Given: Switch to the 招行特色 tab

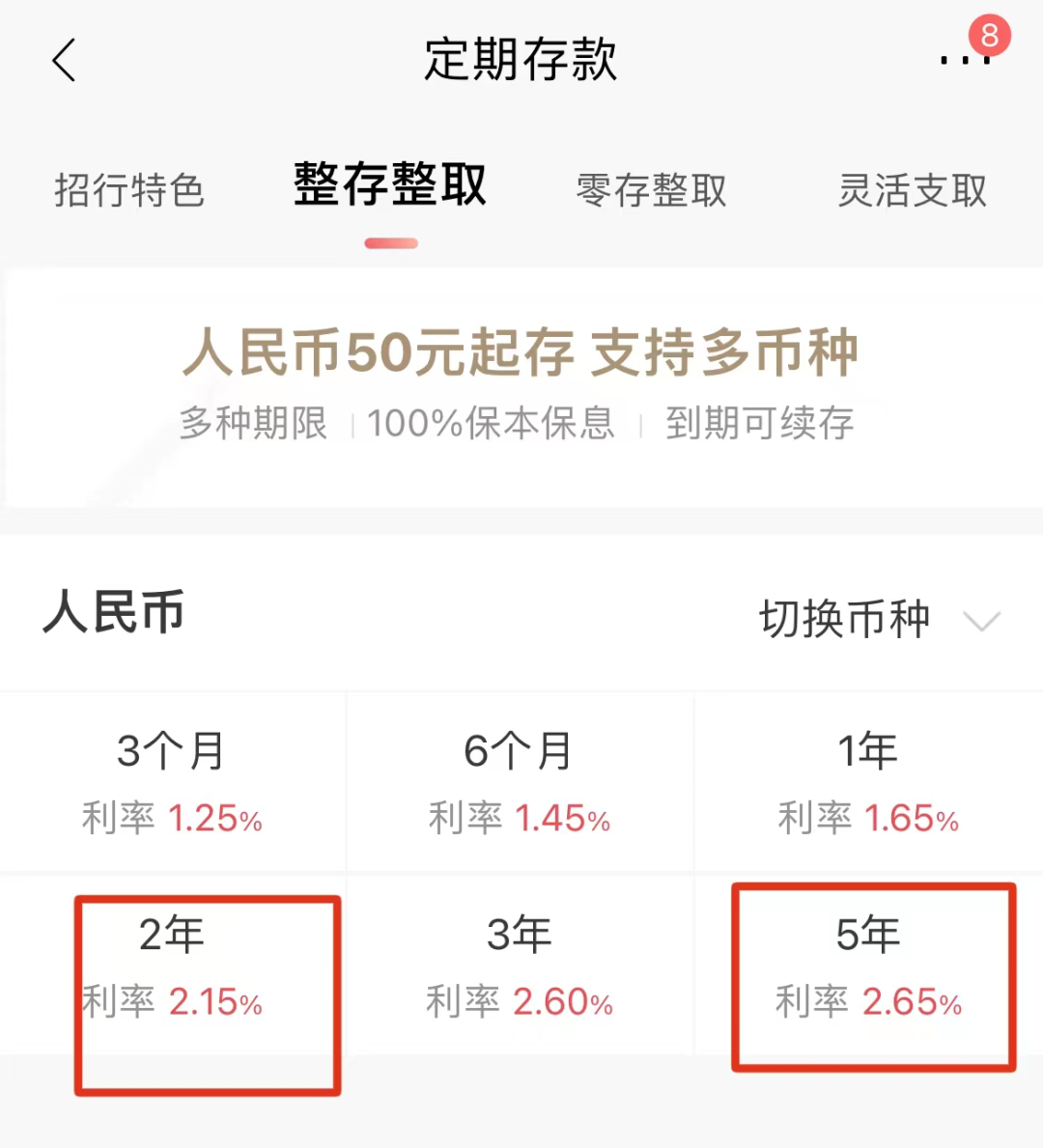Looking at the screenshot, I should (128, 191).
